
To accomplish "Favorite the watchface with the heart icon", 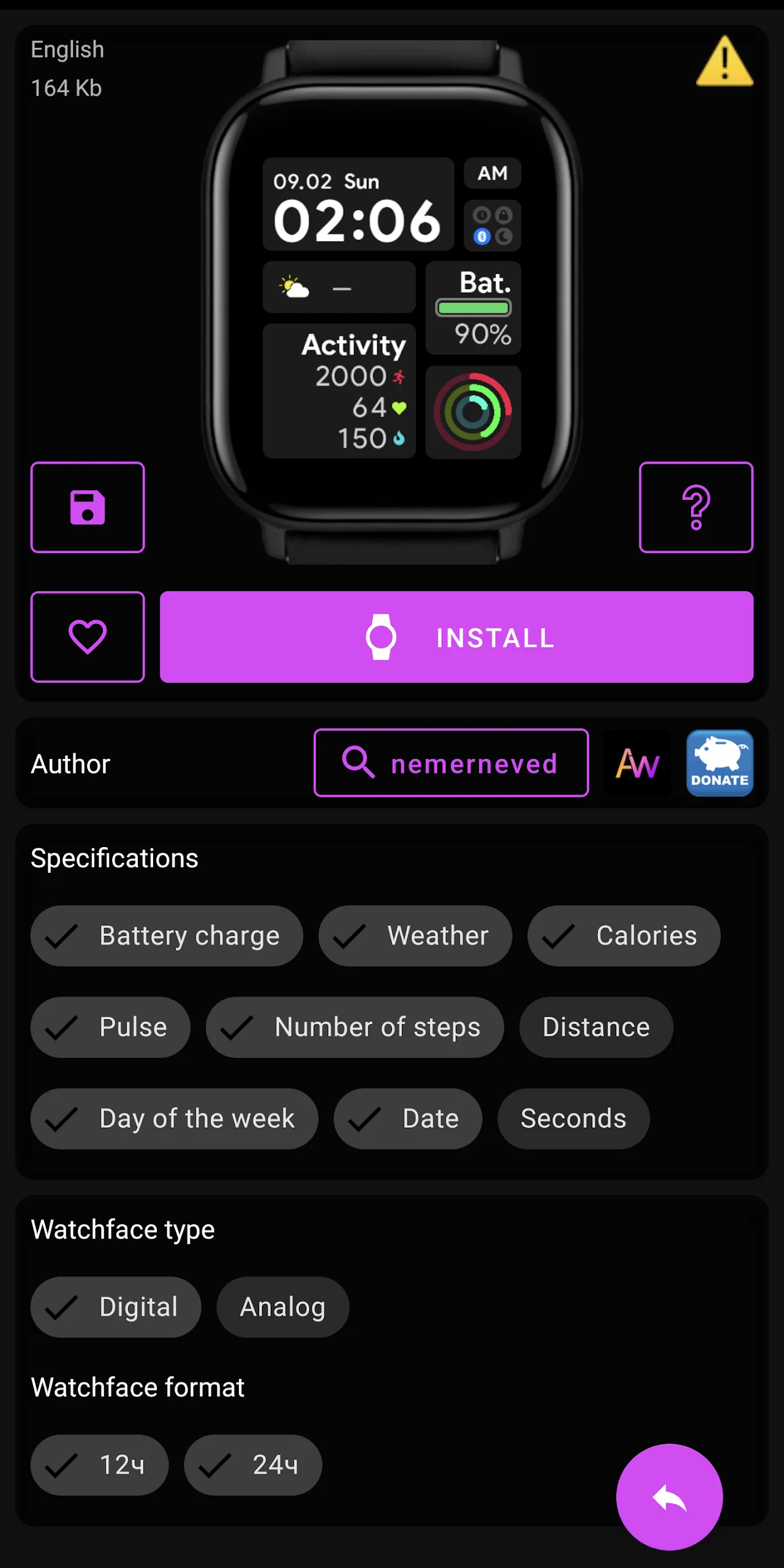I will pyautogui.click(x=87, y=636).
